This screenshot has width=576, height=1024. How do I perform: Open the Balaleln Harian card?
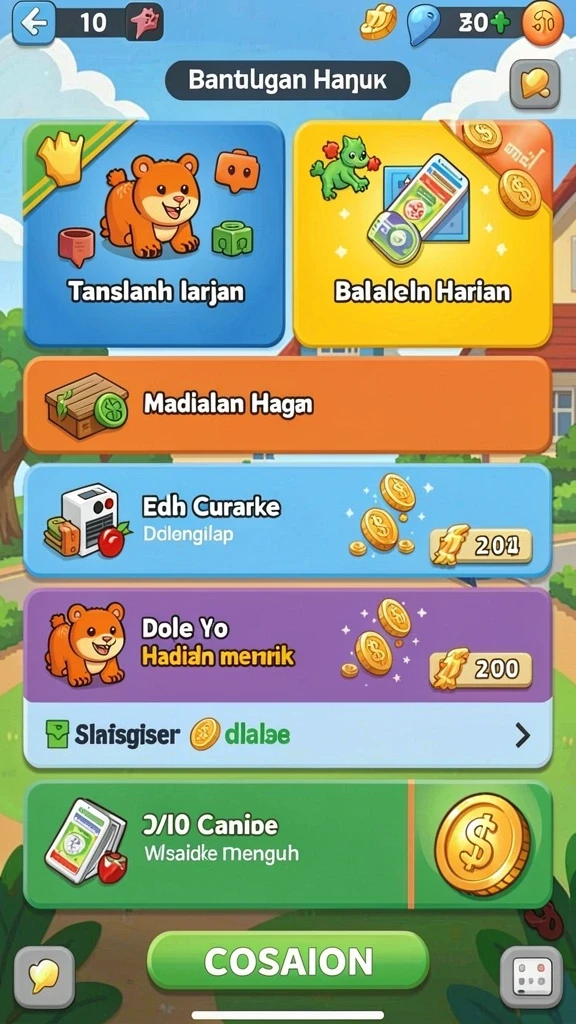(423, 233)
